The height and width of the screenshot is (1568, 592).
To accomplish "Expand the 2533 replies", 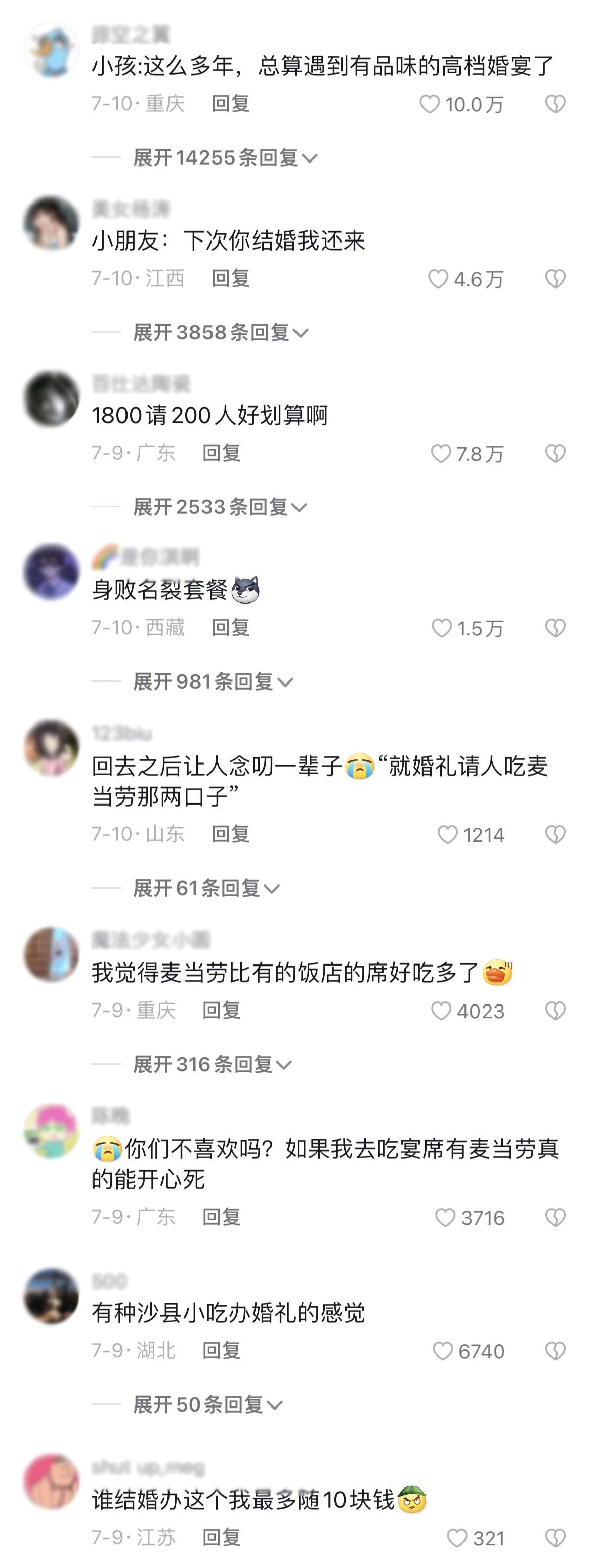I will pos(219,507).
